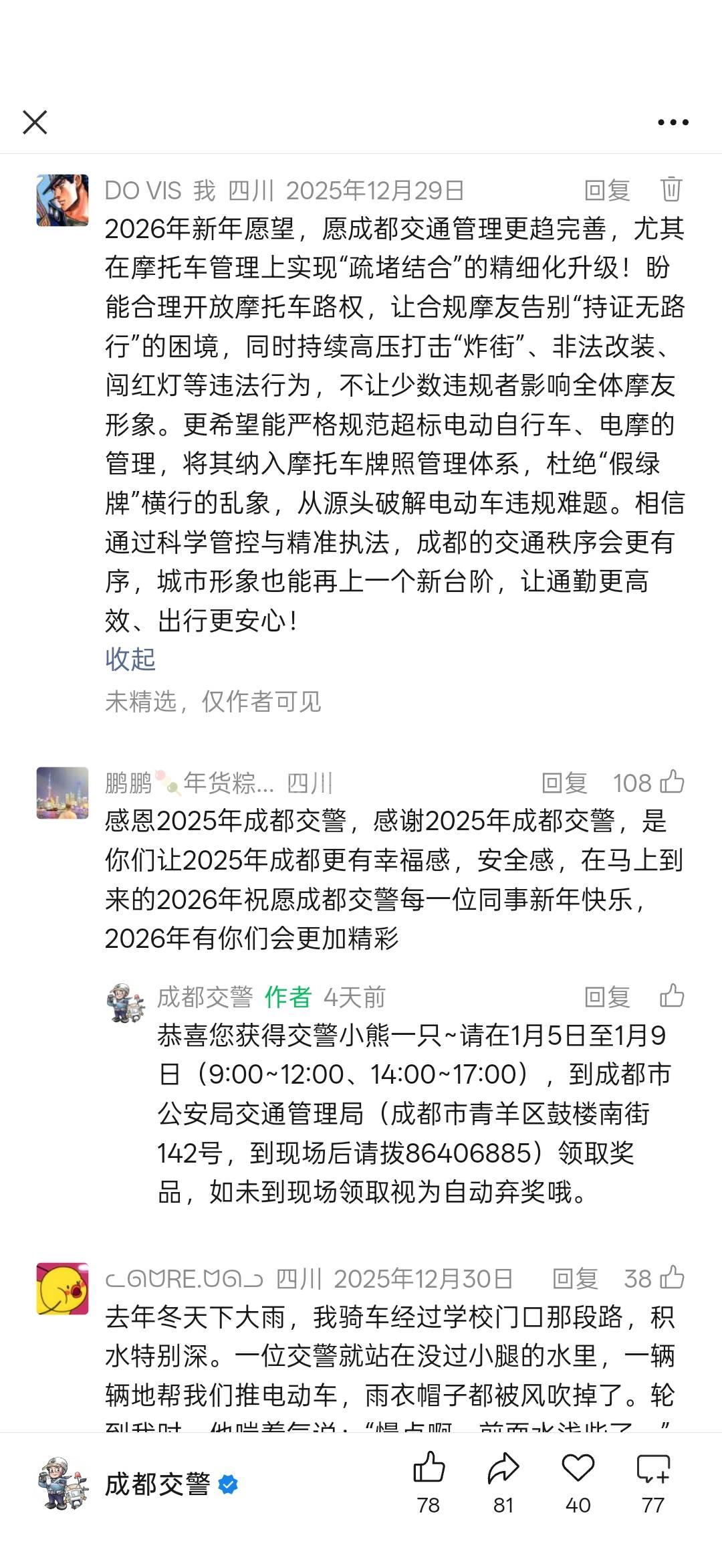Like the comment with 38 likes

(x=672, y=1278)
